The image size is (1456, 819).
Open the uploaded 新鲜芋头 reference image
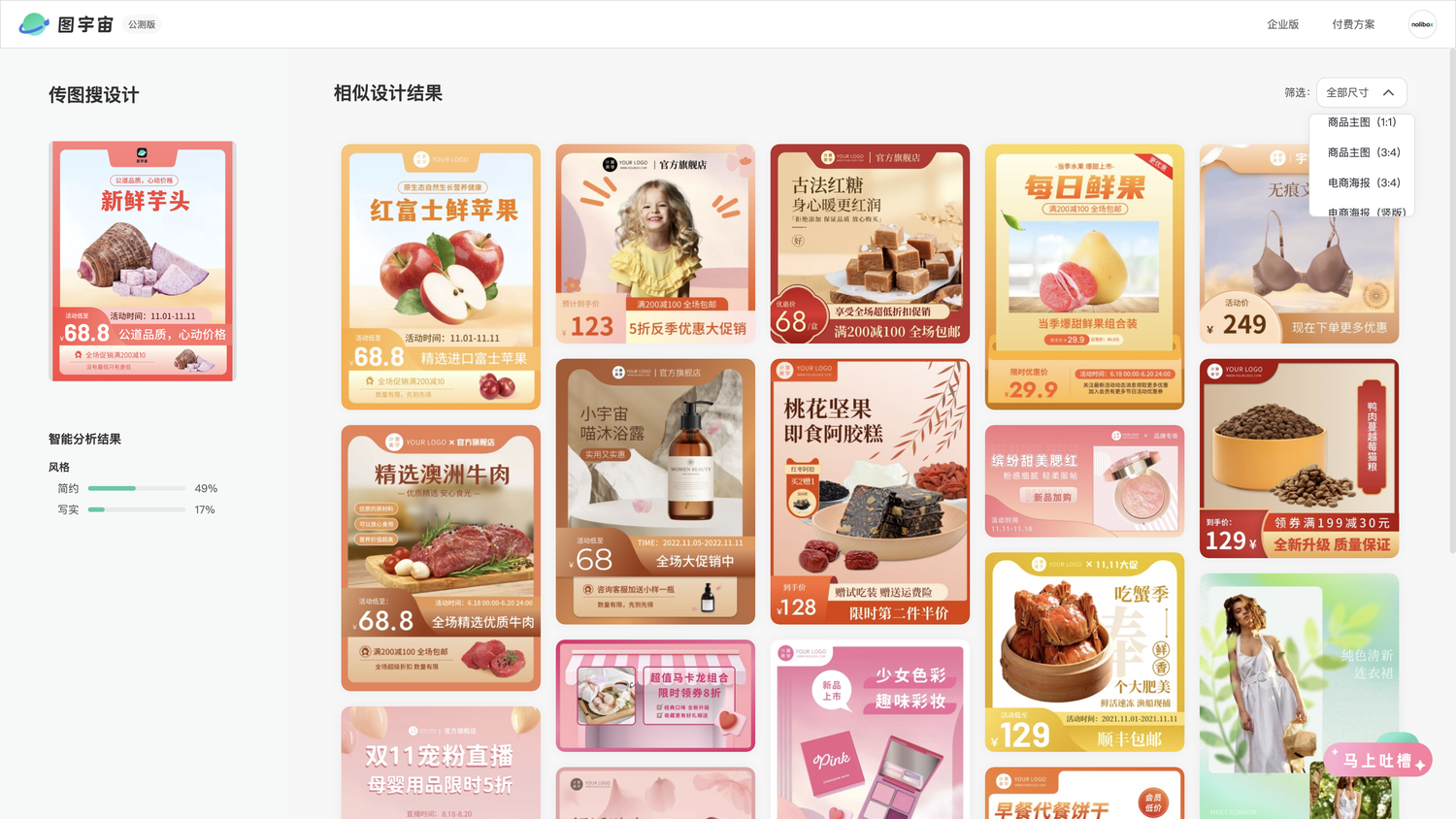point(143,261)
